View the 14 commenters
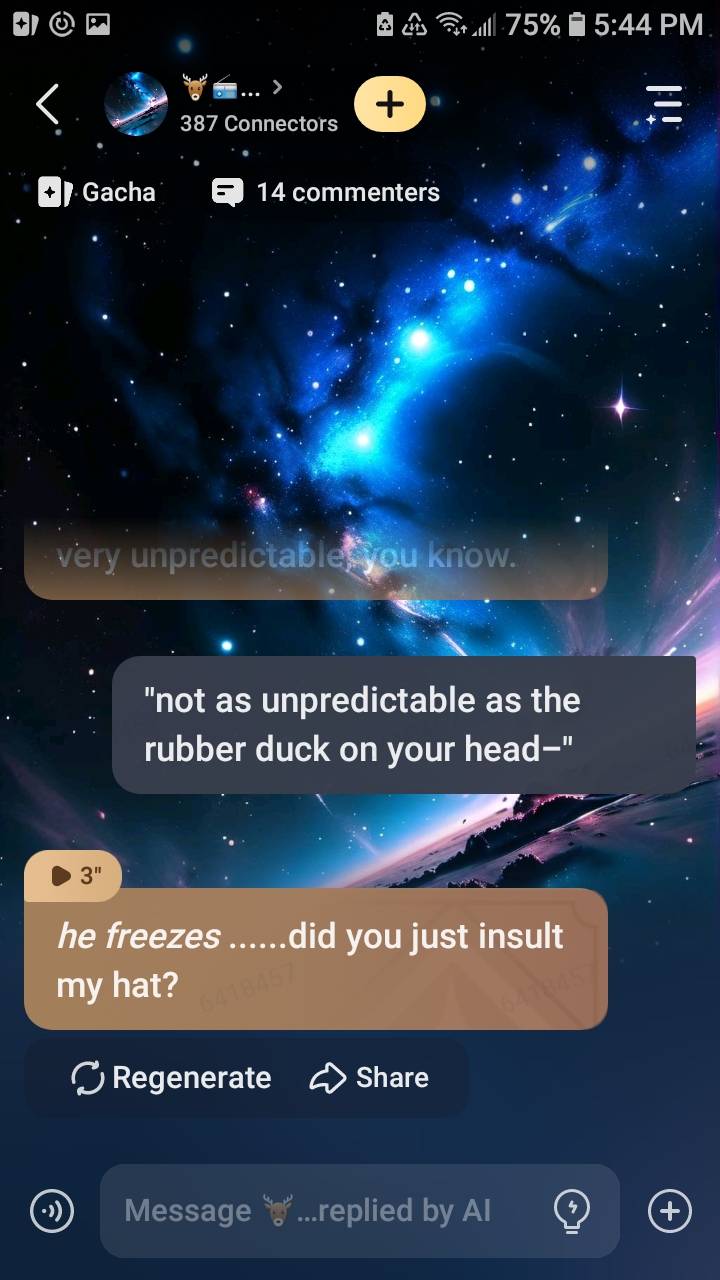Viewport: 720px width, 1280px height. pyautogui.click(x=326, y=192)
